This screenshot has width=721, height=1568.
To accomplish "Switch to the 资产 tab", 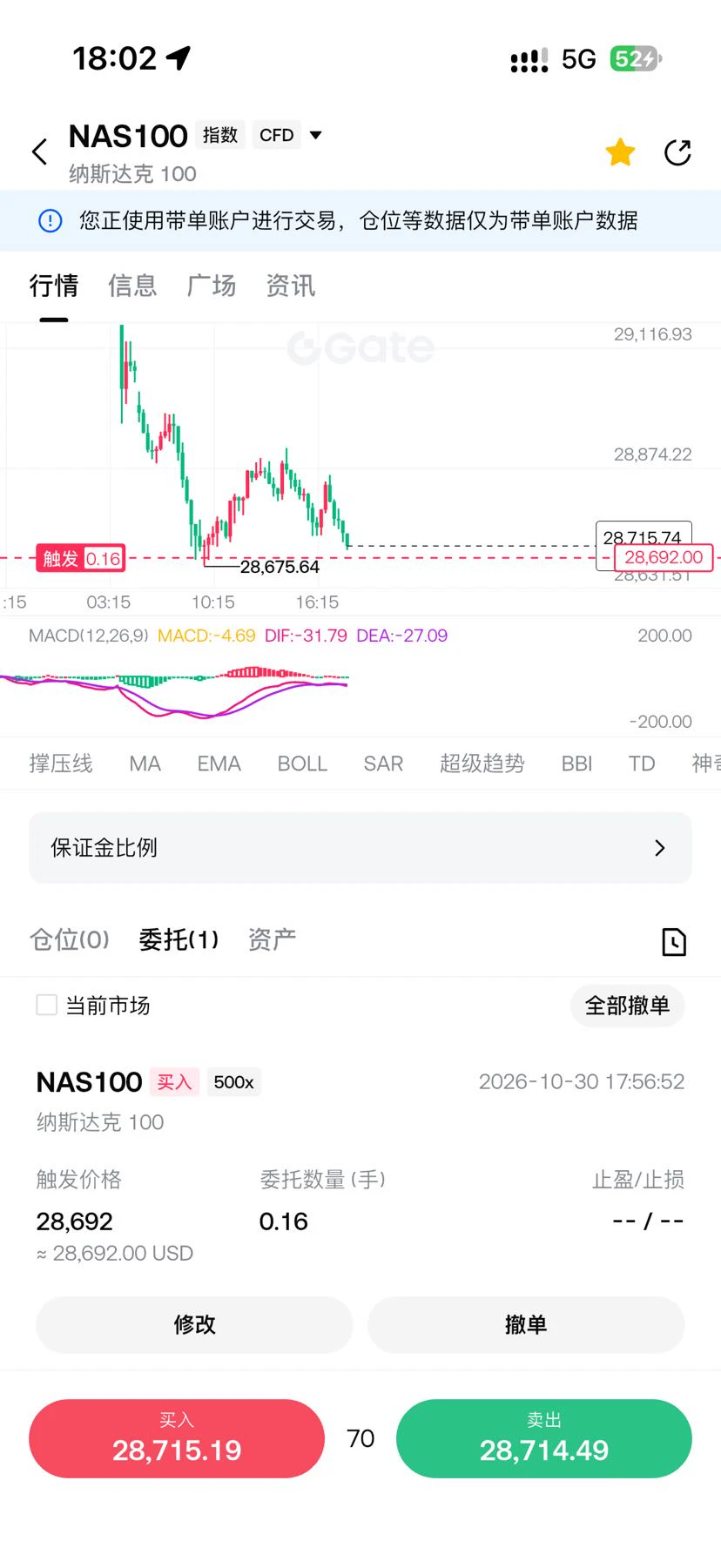I will click(x=272, y=939).
